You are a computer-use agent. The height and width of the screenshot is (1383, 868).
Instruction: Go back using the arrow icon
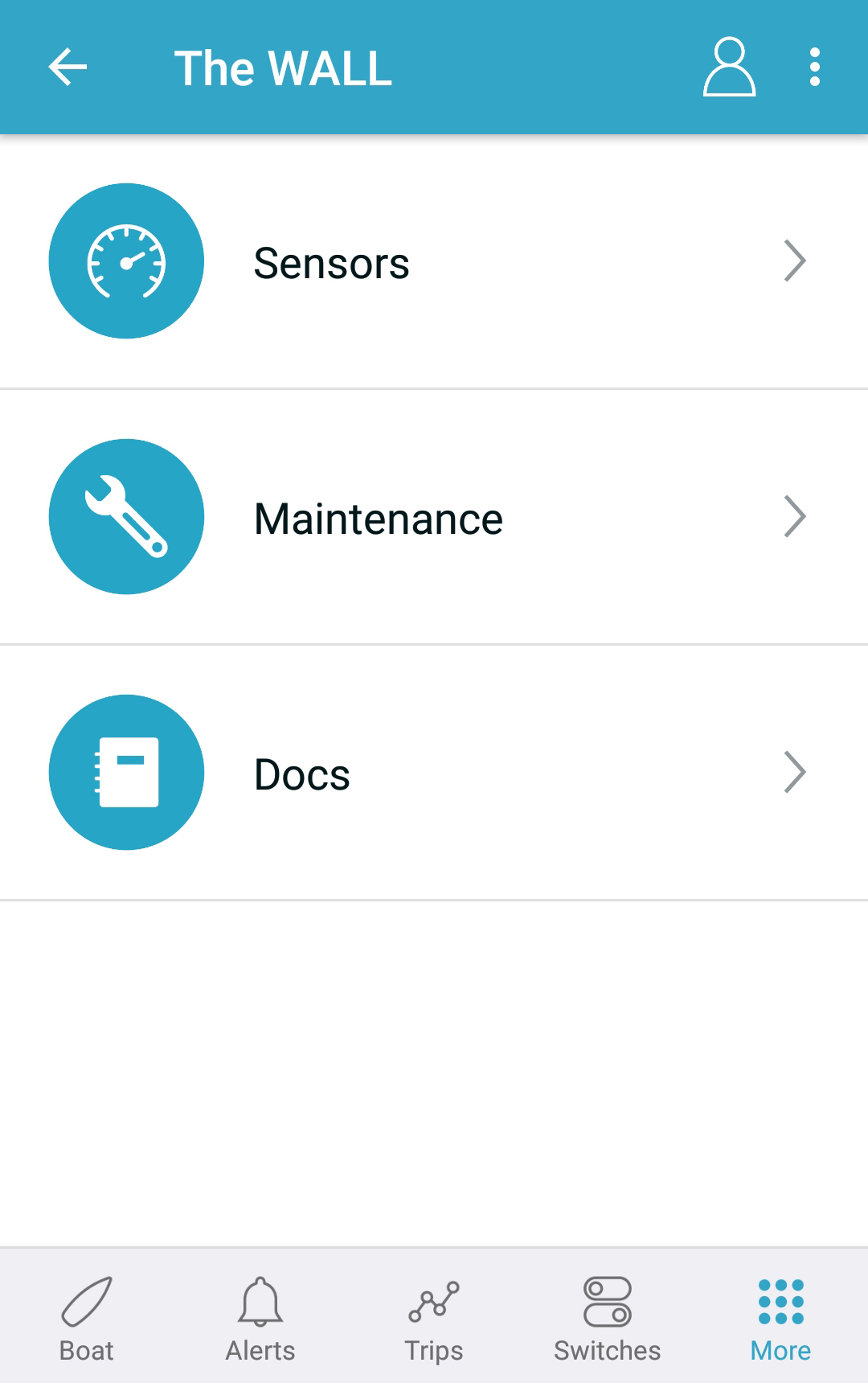point(68,67)
